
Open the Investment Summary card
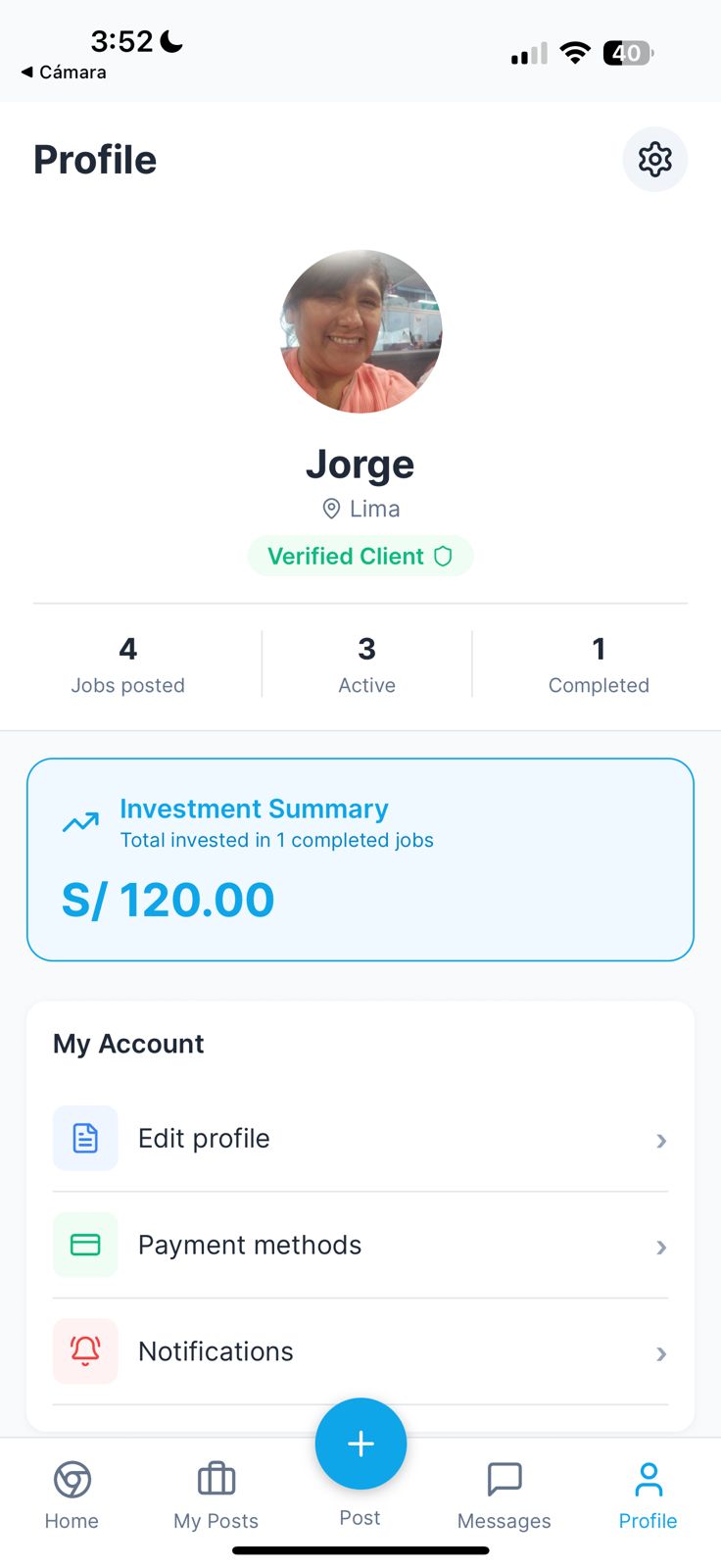coord(360,859)
